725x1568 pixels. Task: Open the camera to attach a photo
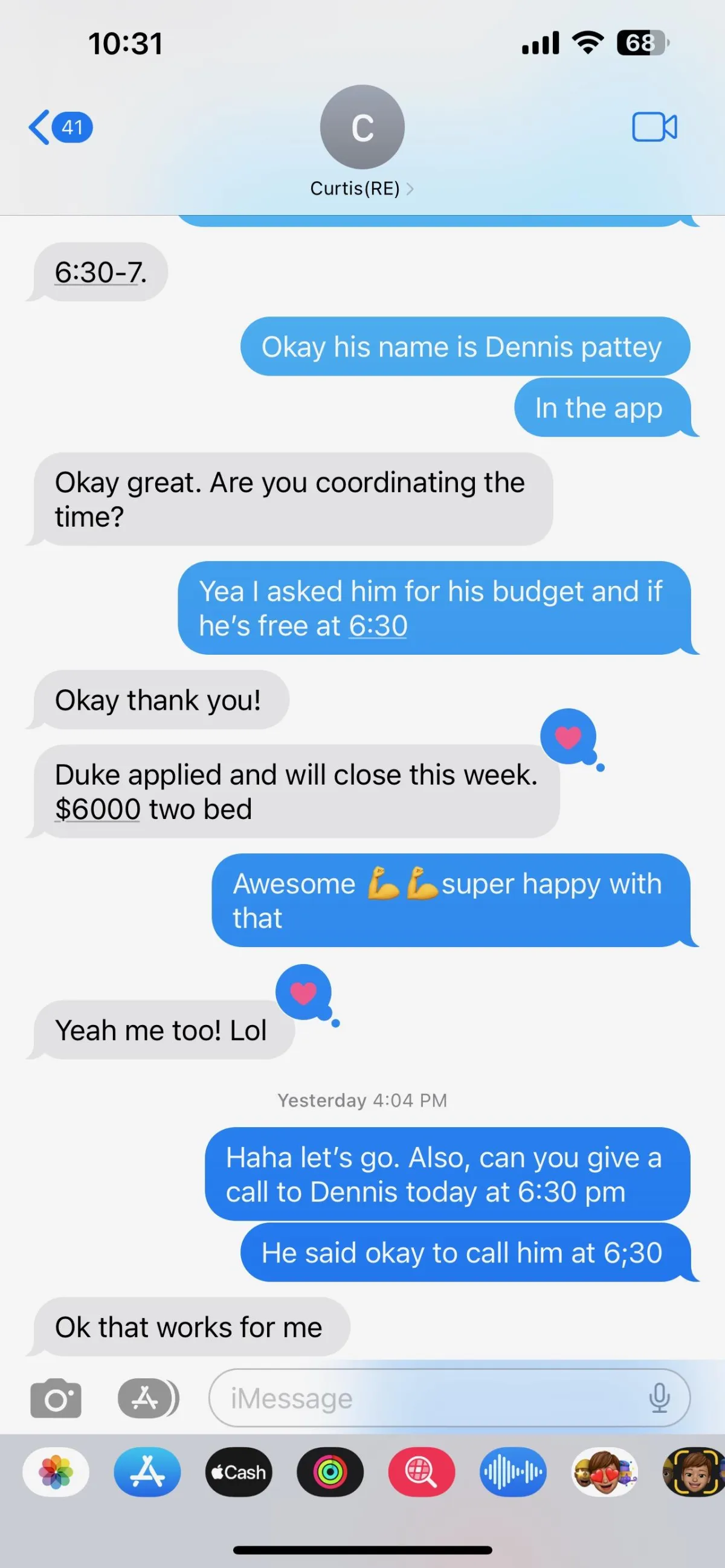point(56,1398)
